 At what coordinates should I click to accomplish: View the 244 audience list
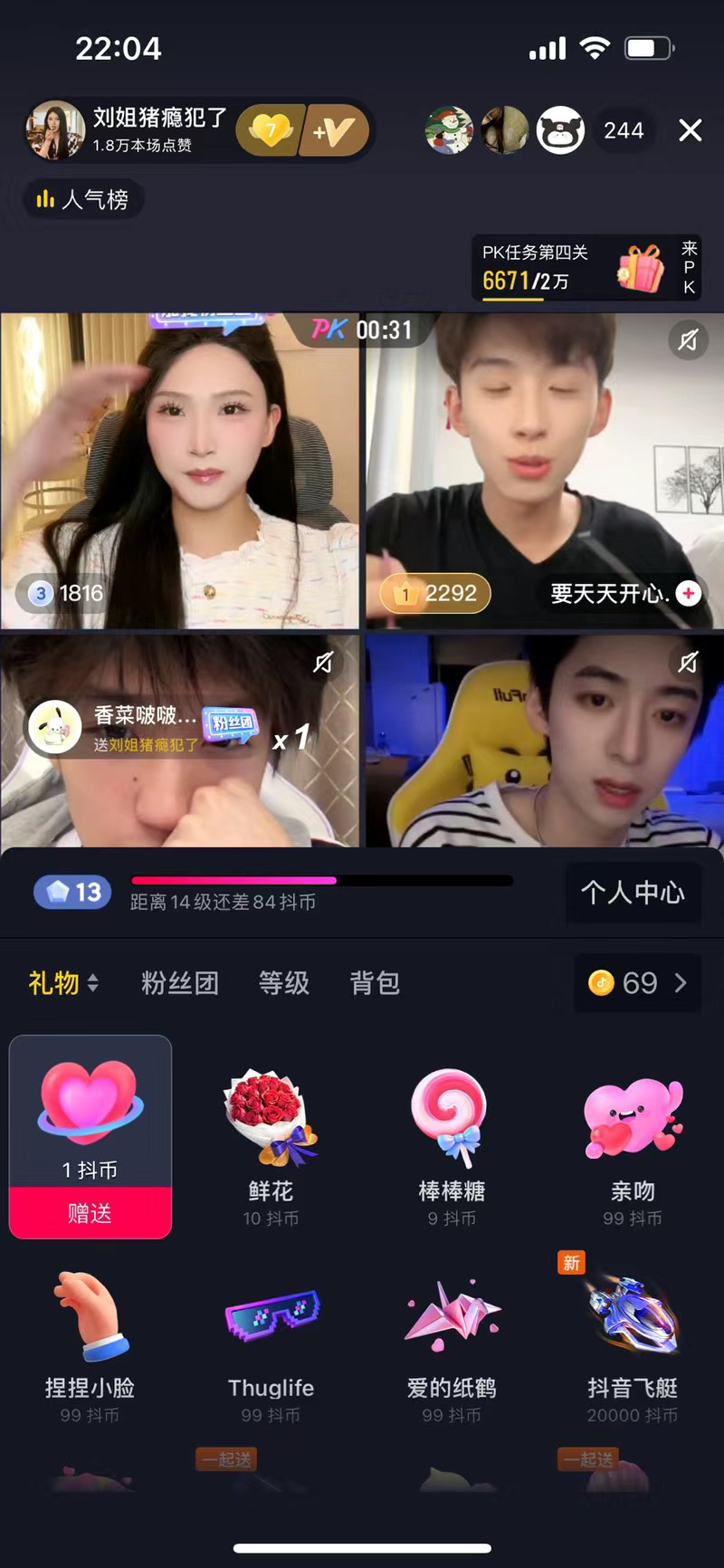624,130
